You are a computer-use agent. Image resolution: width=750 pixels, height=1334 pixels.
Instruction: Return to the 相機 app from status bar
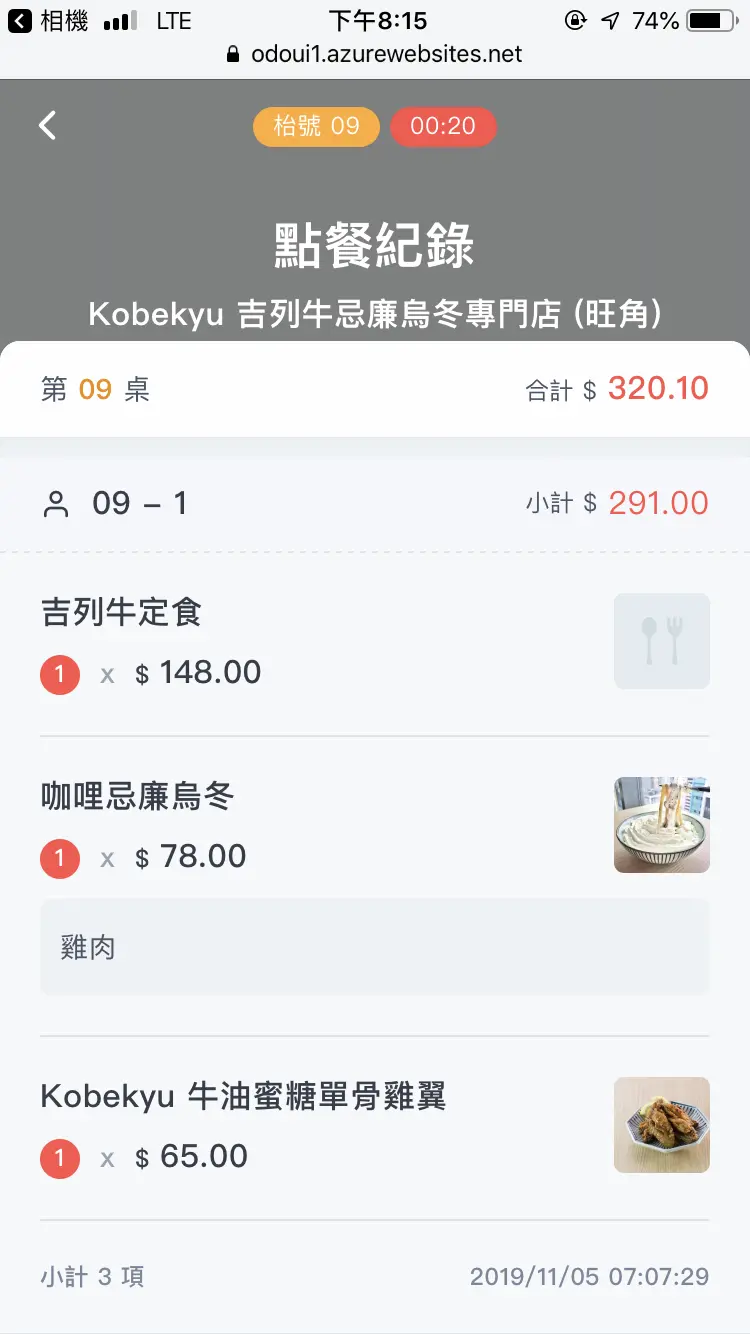pyautogui.click(x=48, y=21)
